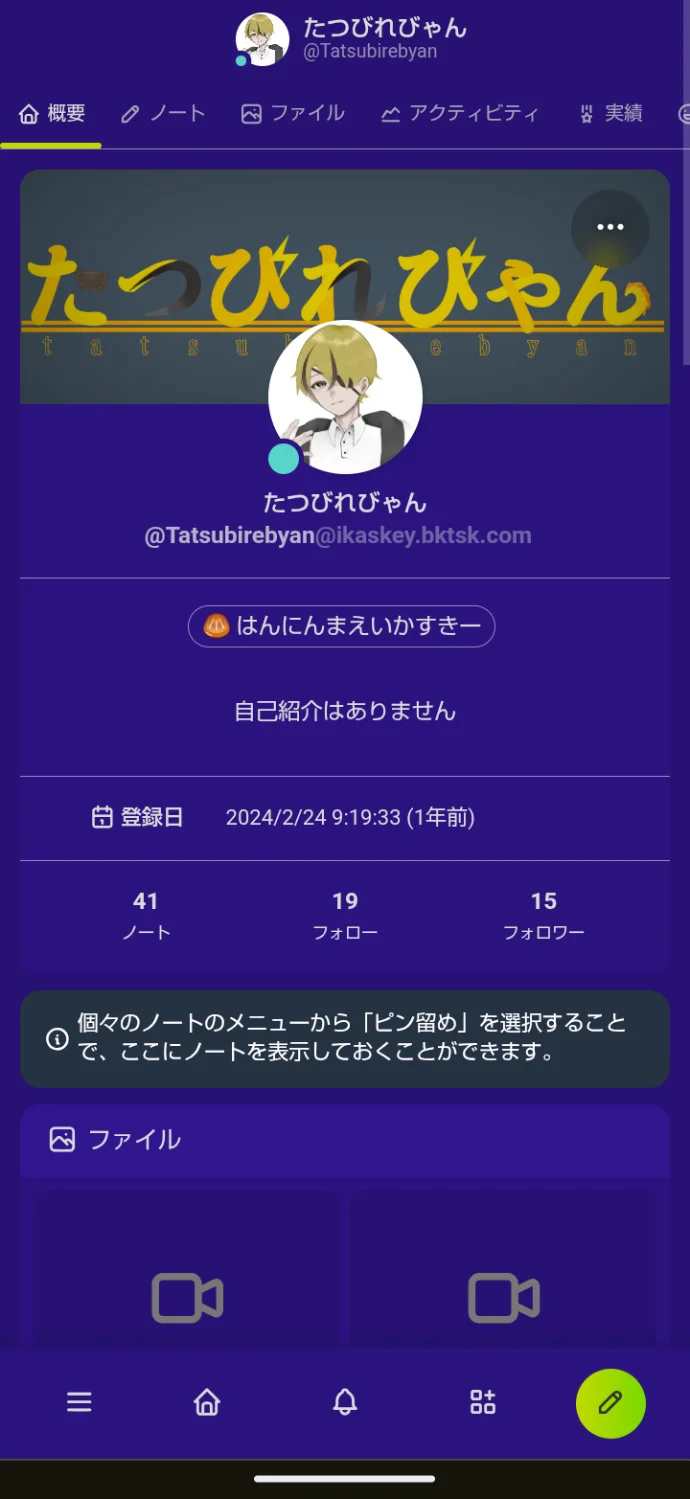690x1499 pixels.
Task: Enlarge the profile avatar picture
Action: pyautogui.click(x=345, y=397)
